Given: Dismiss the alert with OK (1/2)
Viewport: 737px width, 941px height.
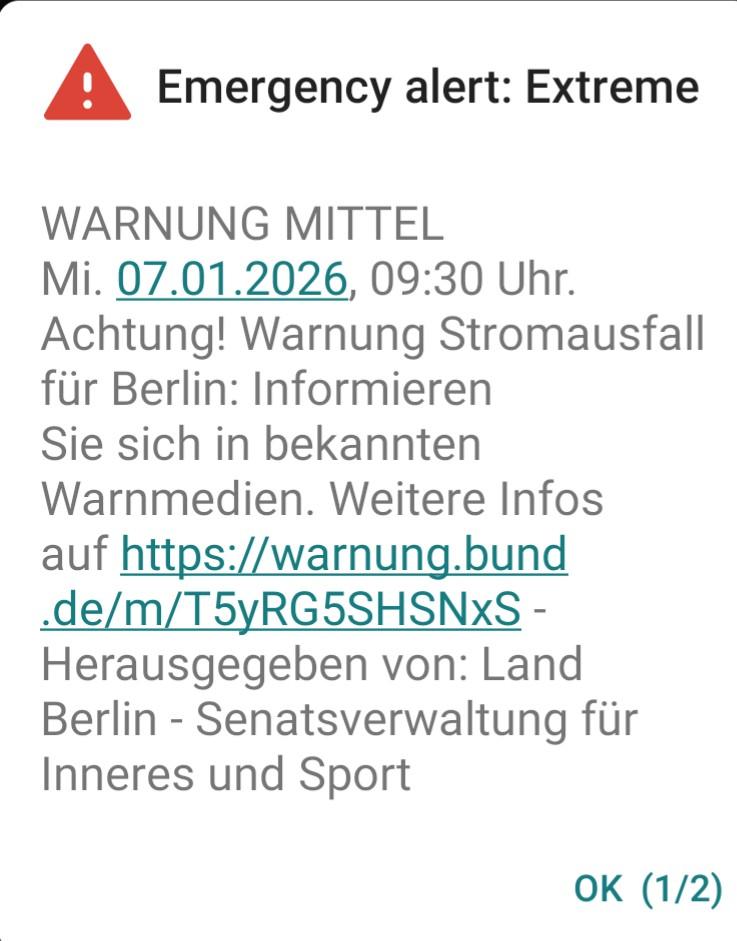Looking at the screenshot, I should (647, 888).
